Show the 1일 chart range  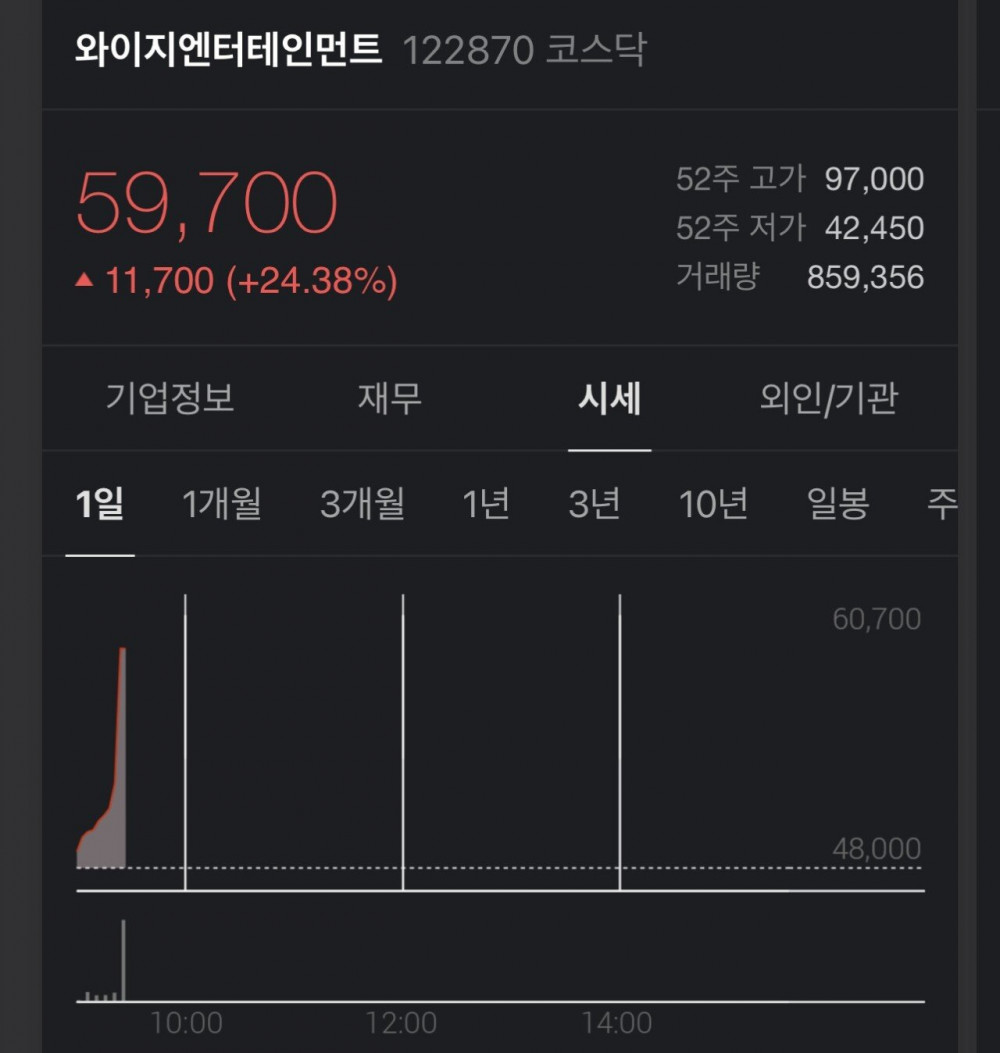coord(100,504)
